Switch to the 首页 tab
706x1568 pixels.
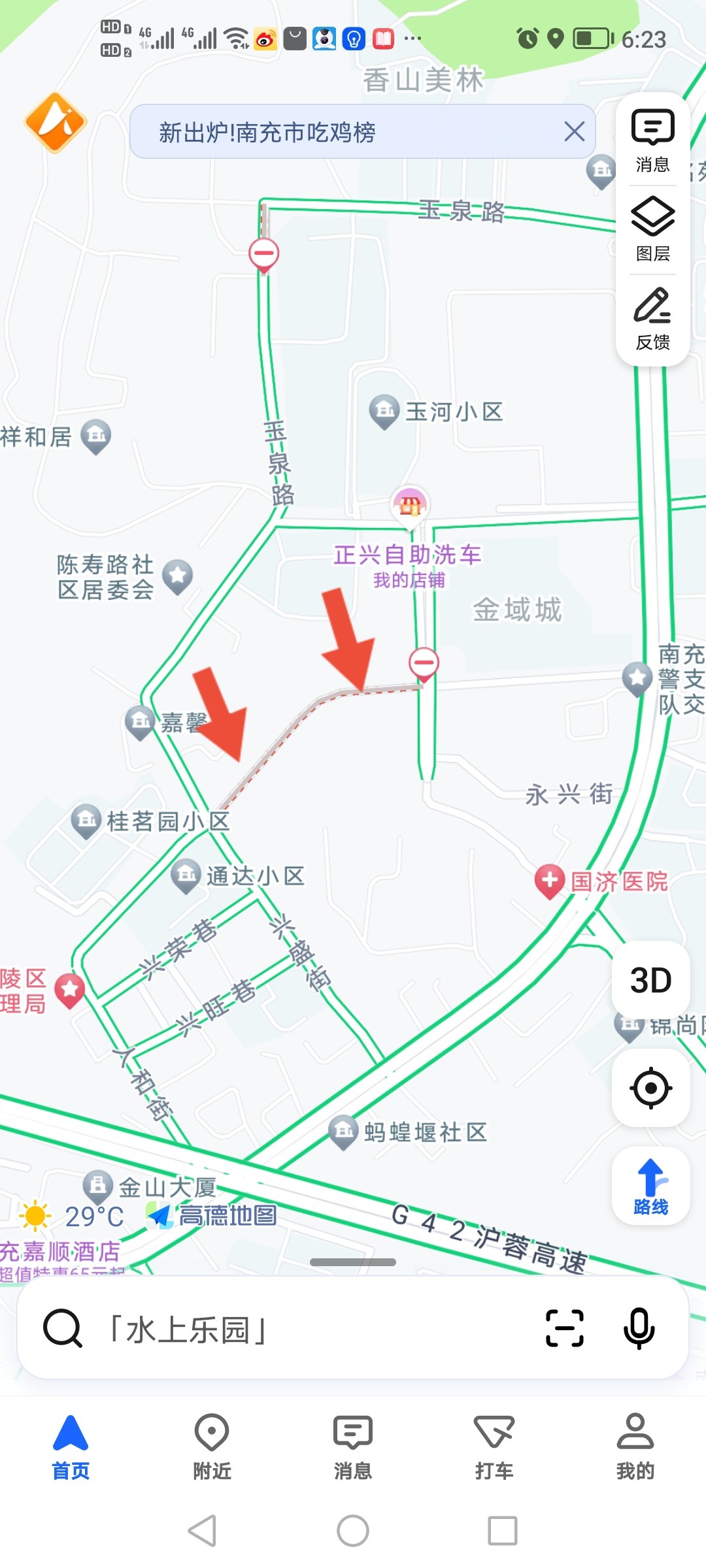click(71, 1447)
